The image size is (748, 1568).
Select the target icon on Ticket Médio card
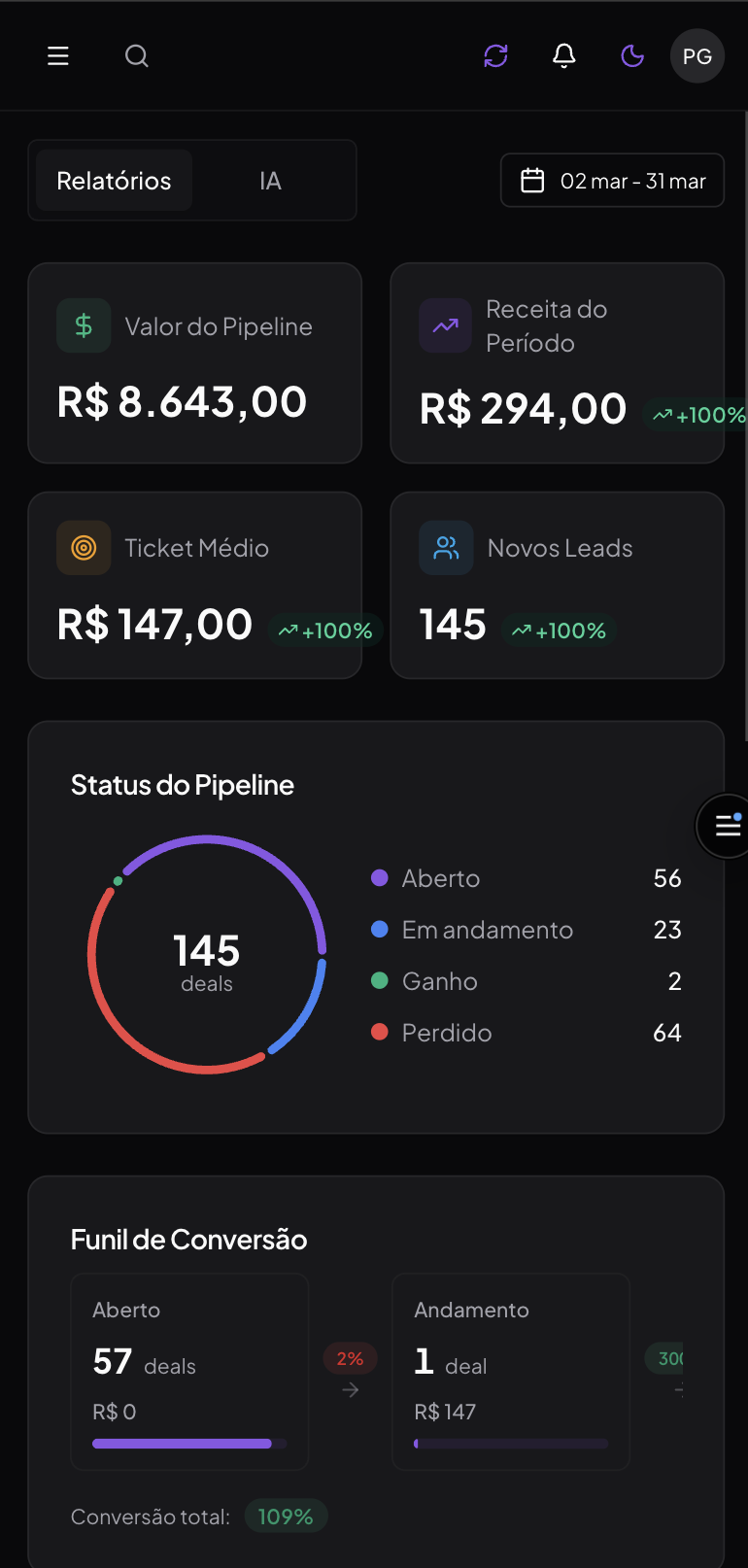click(x=84, y=547)
